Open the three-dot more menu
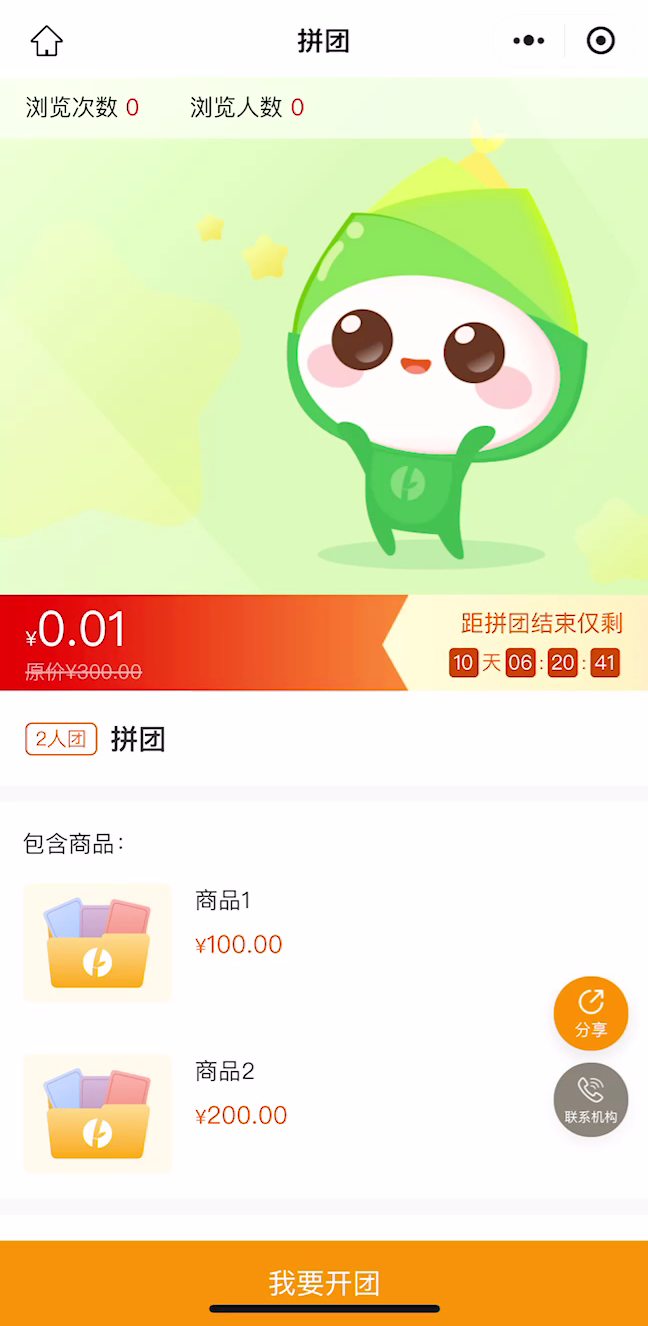 click(528, 41)
